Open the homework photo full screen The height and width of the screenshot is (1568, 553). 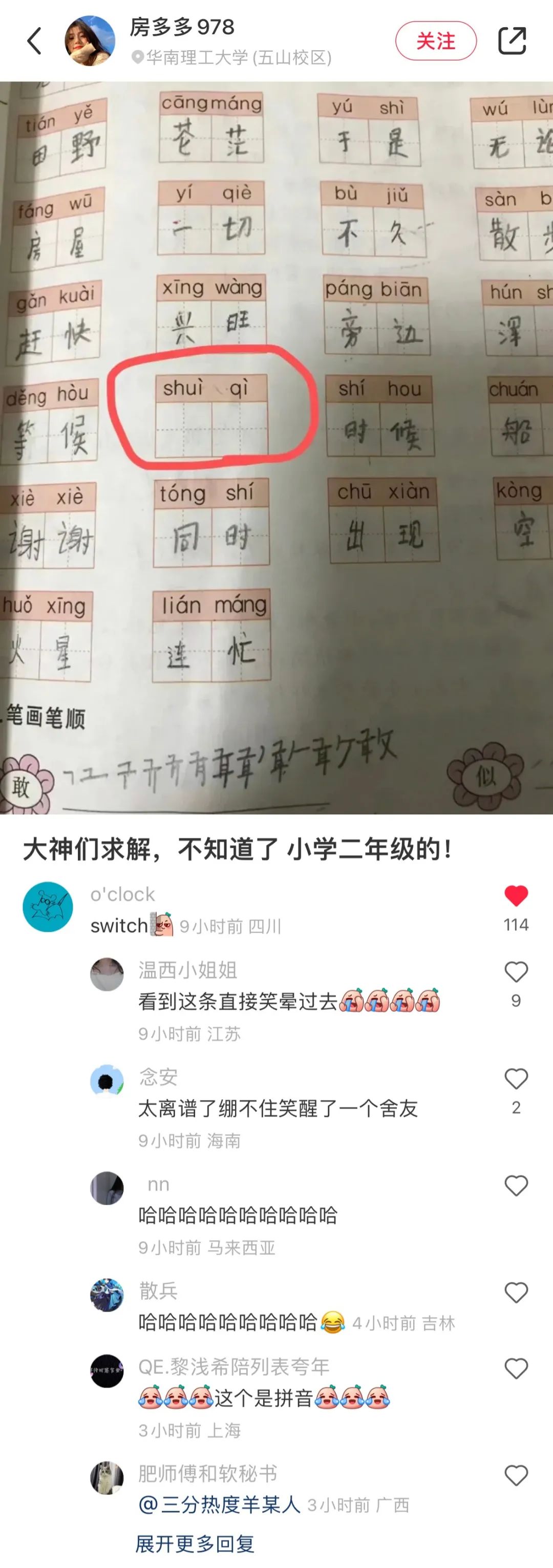pos(276,447)
